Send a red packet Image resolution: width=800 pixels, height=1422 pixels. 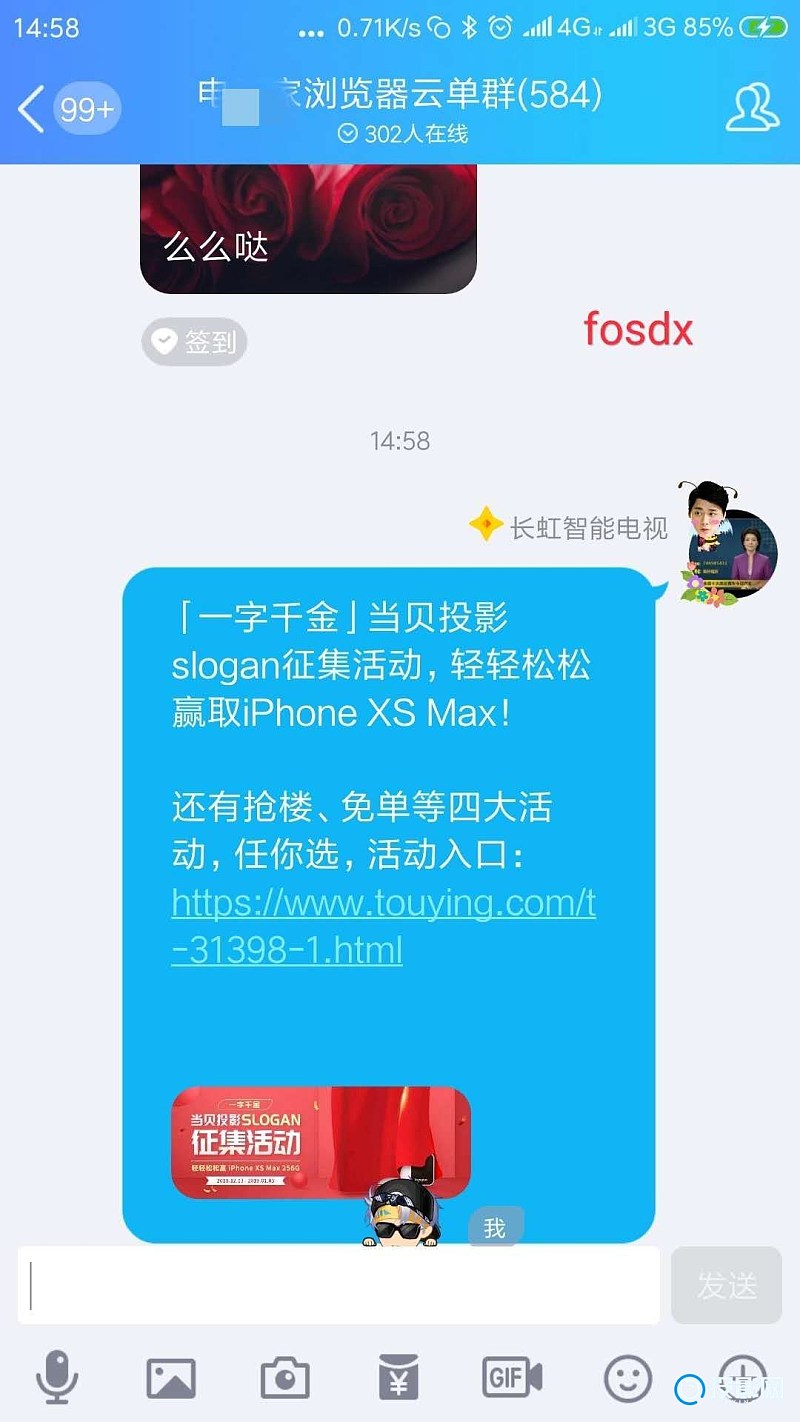[398, 1378]
